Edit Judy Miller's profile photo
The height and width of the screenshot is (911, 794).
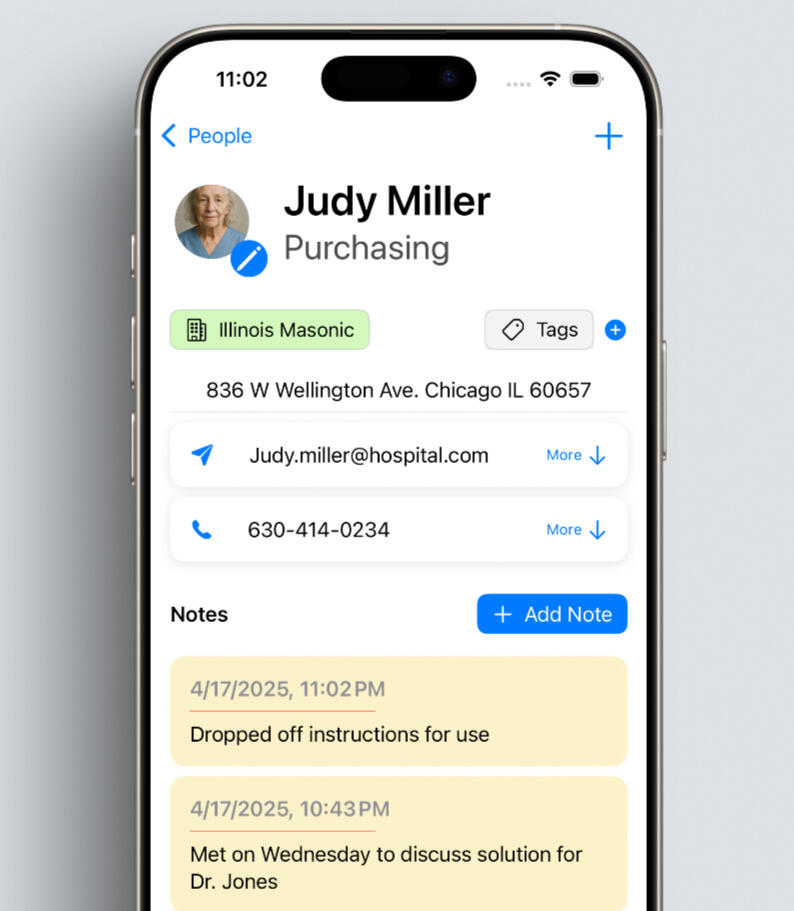click(249, 260)
